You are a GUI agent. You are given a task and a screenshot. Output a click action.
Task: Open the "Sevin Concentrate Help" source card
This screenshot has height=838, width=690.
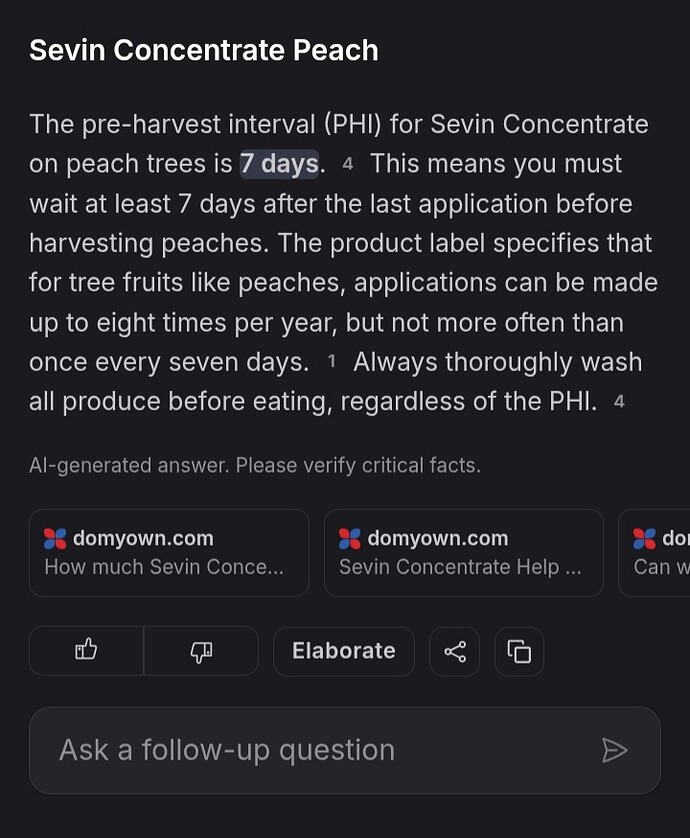tap(463, 552)
